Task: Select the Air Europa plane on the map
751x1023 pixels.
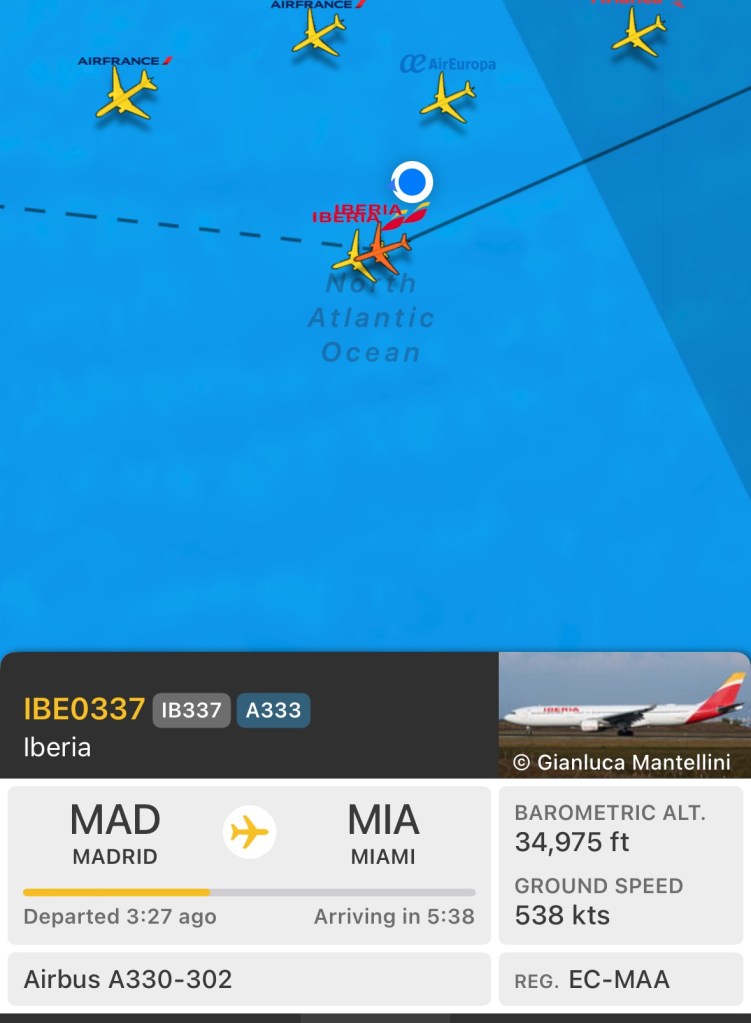Action: [x=447, y=100]
